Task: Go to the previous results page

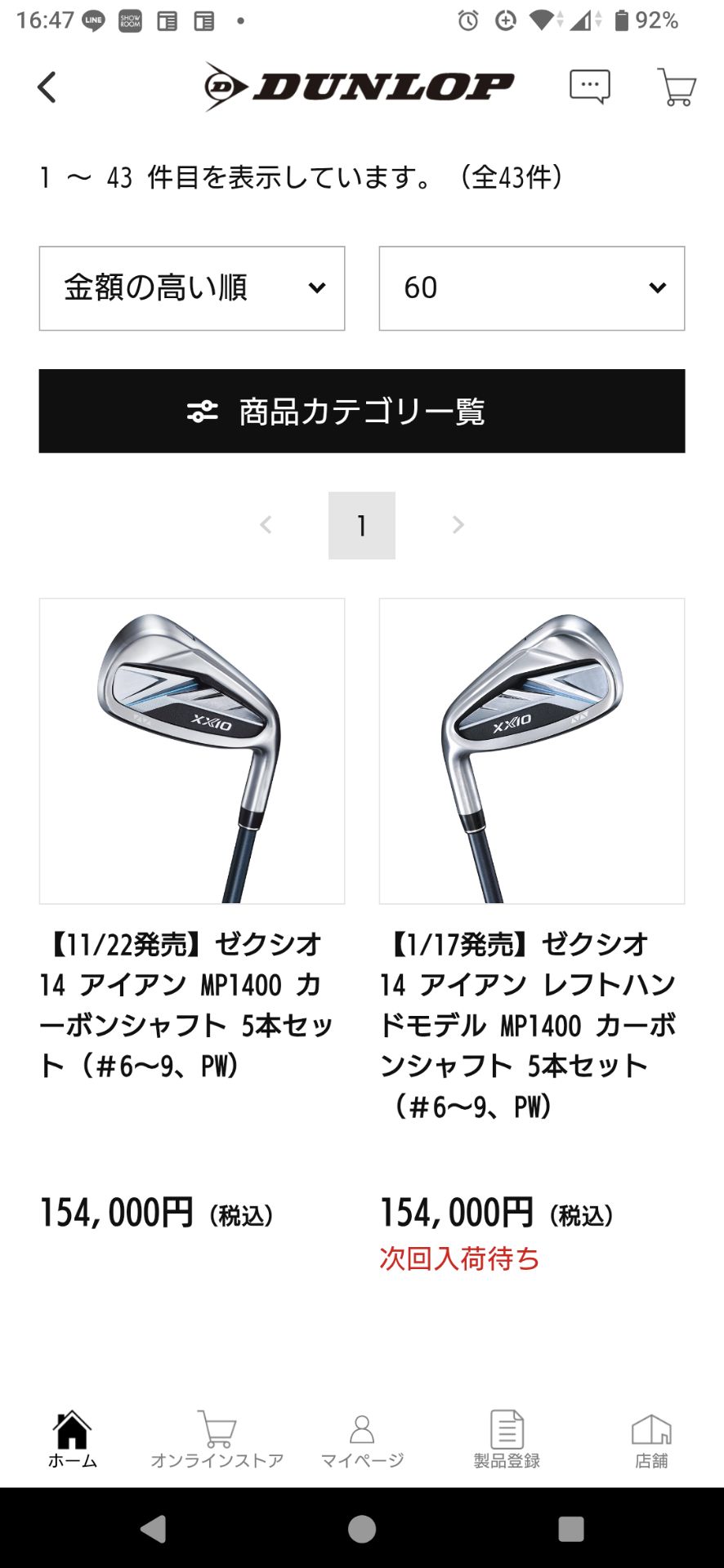Action: pyautogui.click(x=266, y=525)
